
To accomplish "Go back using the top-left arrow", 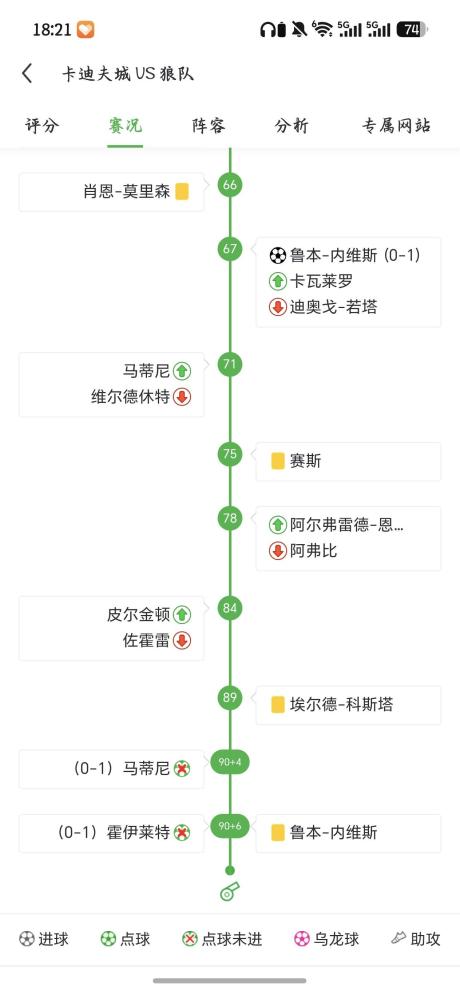I will [27, 74].
